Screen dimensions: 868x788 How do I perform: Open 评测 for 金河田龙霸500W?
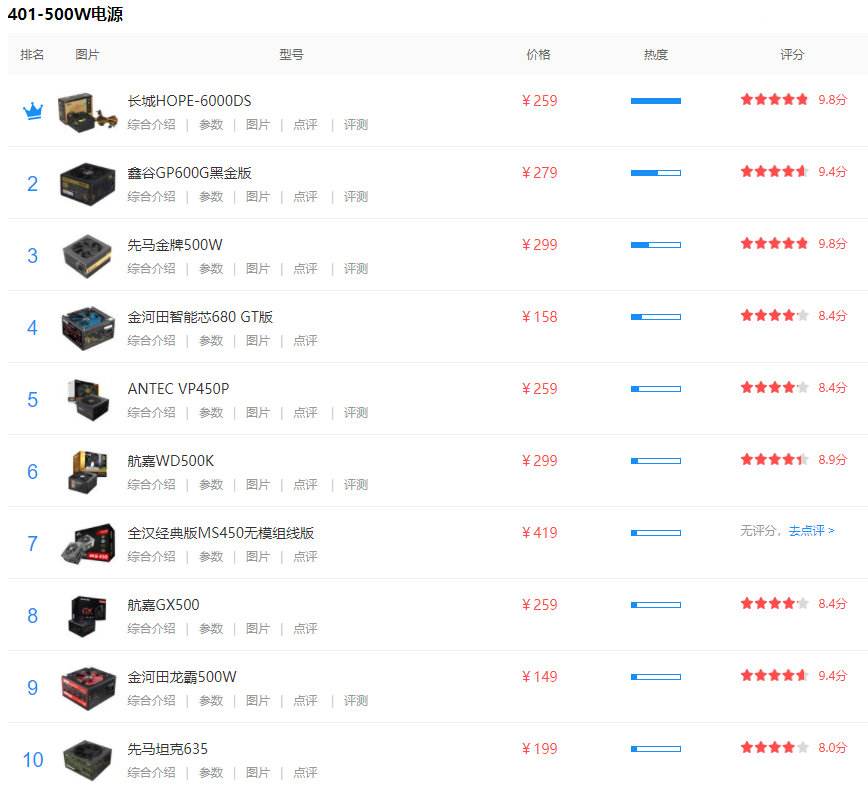coord(356,701)
